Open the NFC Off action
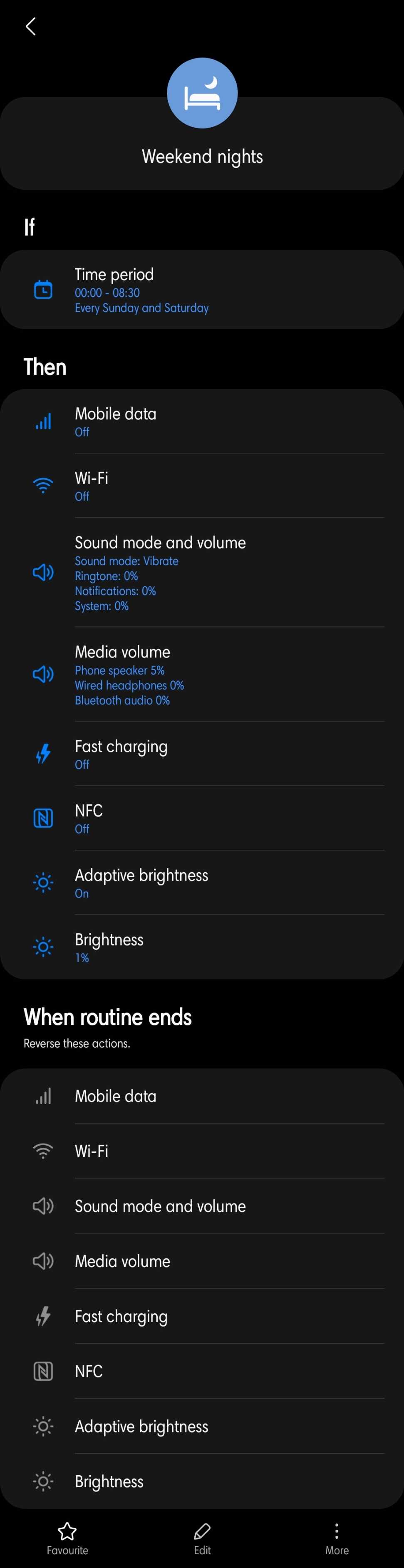Viewport: 404px width, 1568px height. [x=202, y=818]
